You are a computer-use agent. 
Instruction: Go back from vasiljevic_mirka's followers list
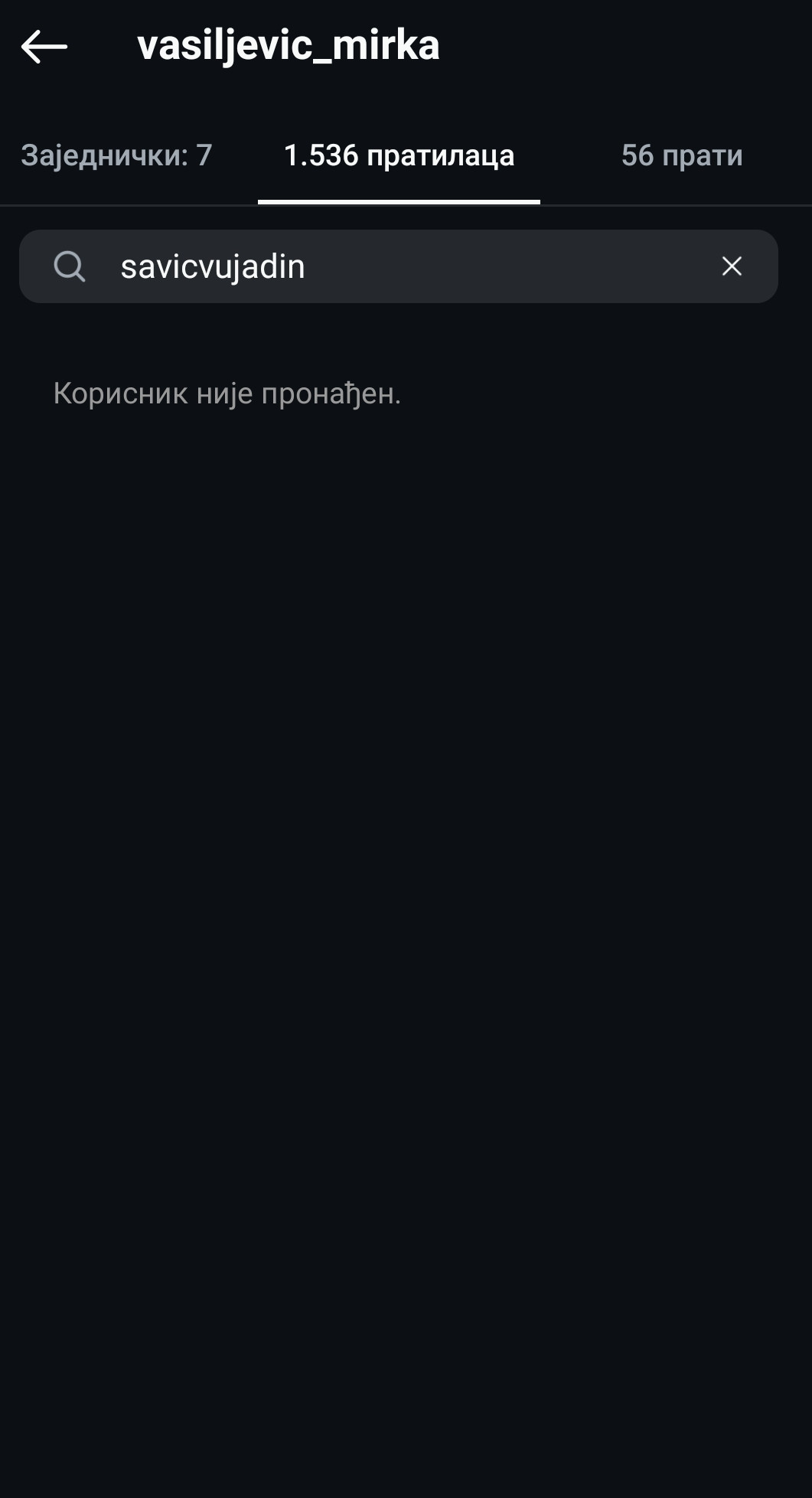click(44, 47)
